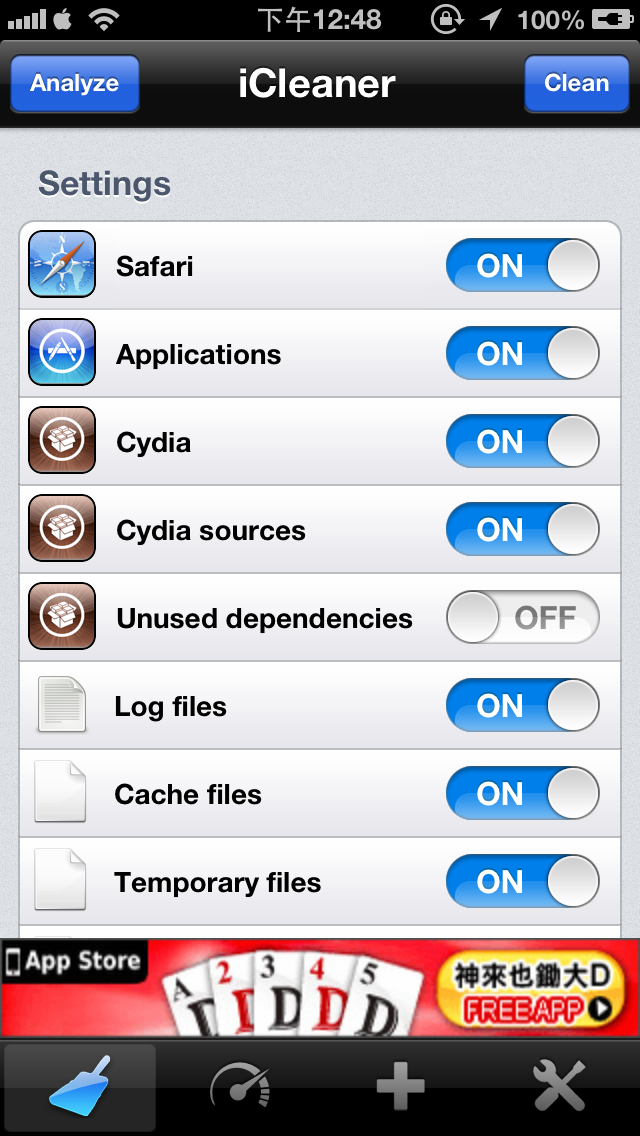The width and height of the screenshot is (640, 1136).
Task: Tap the Analyze button
Action: point(75,84)
